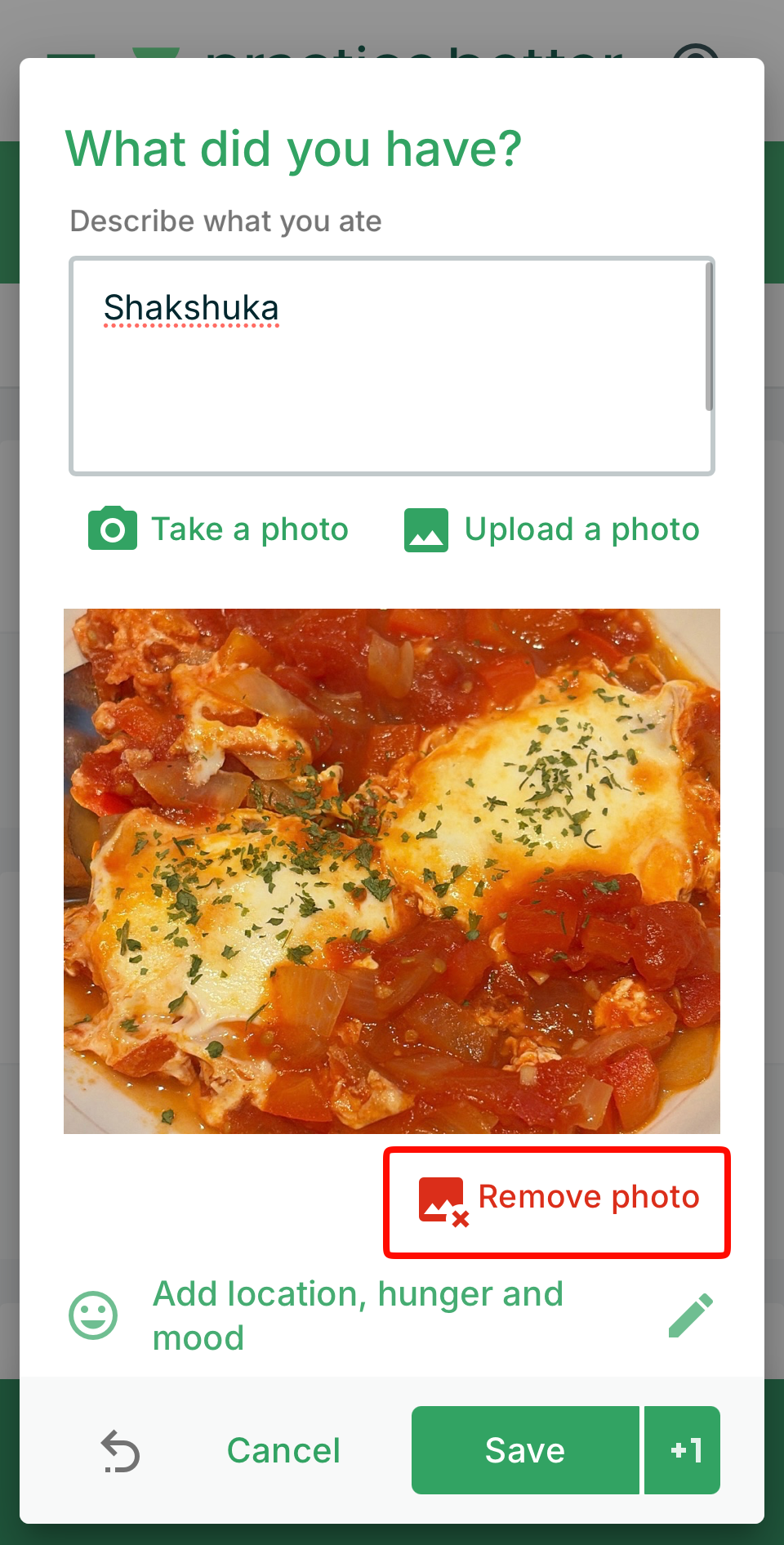Viewport: 784px width, 1545px height.
Task: Tap the pencil edit icon
Action: pyautogui.click(x=691, y=1315)
